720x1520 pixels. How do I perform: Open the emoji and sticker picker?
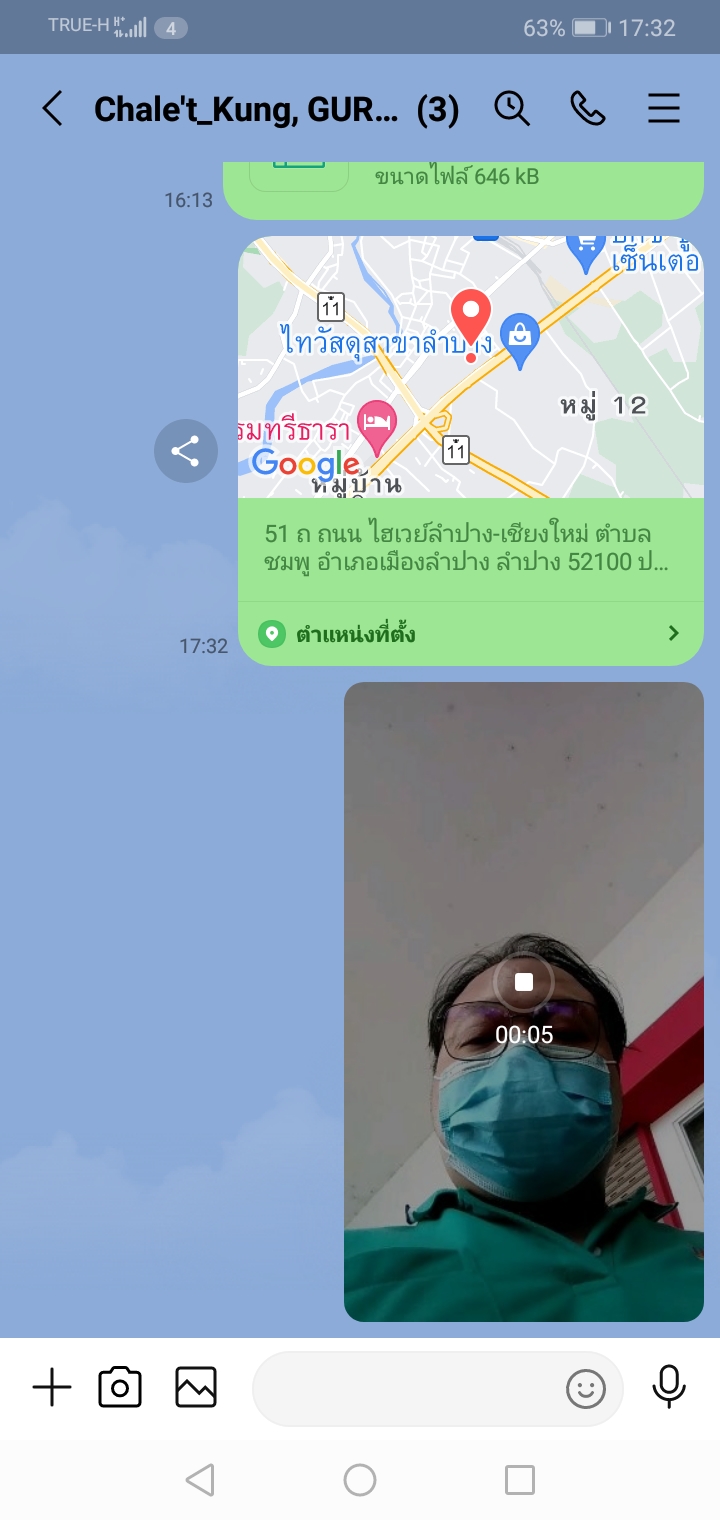pyautogui.click(x=586, y=1388)
